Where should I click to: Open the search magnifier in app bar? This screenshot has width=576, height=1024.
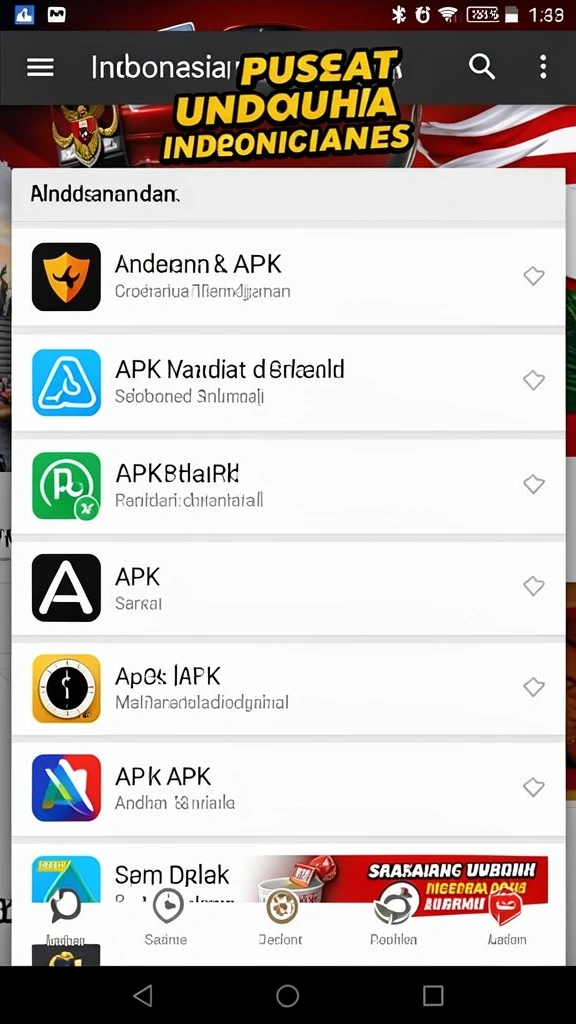coord(482,67)
